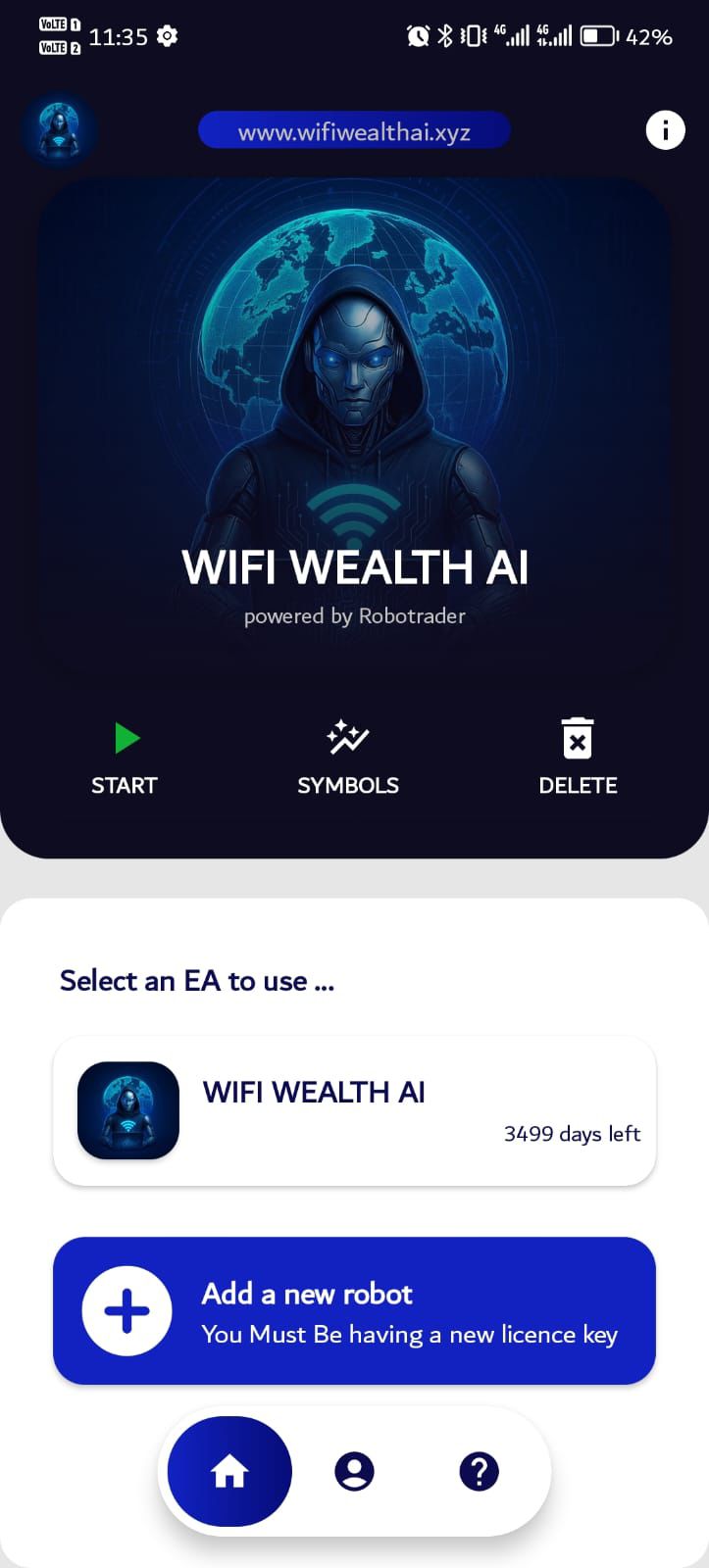This screenshot has width=709, height=1568.
Task: Delete the selected robot
Action: (578, 758)
